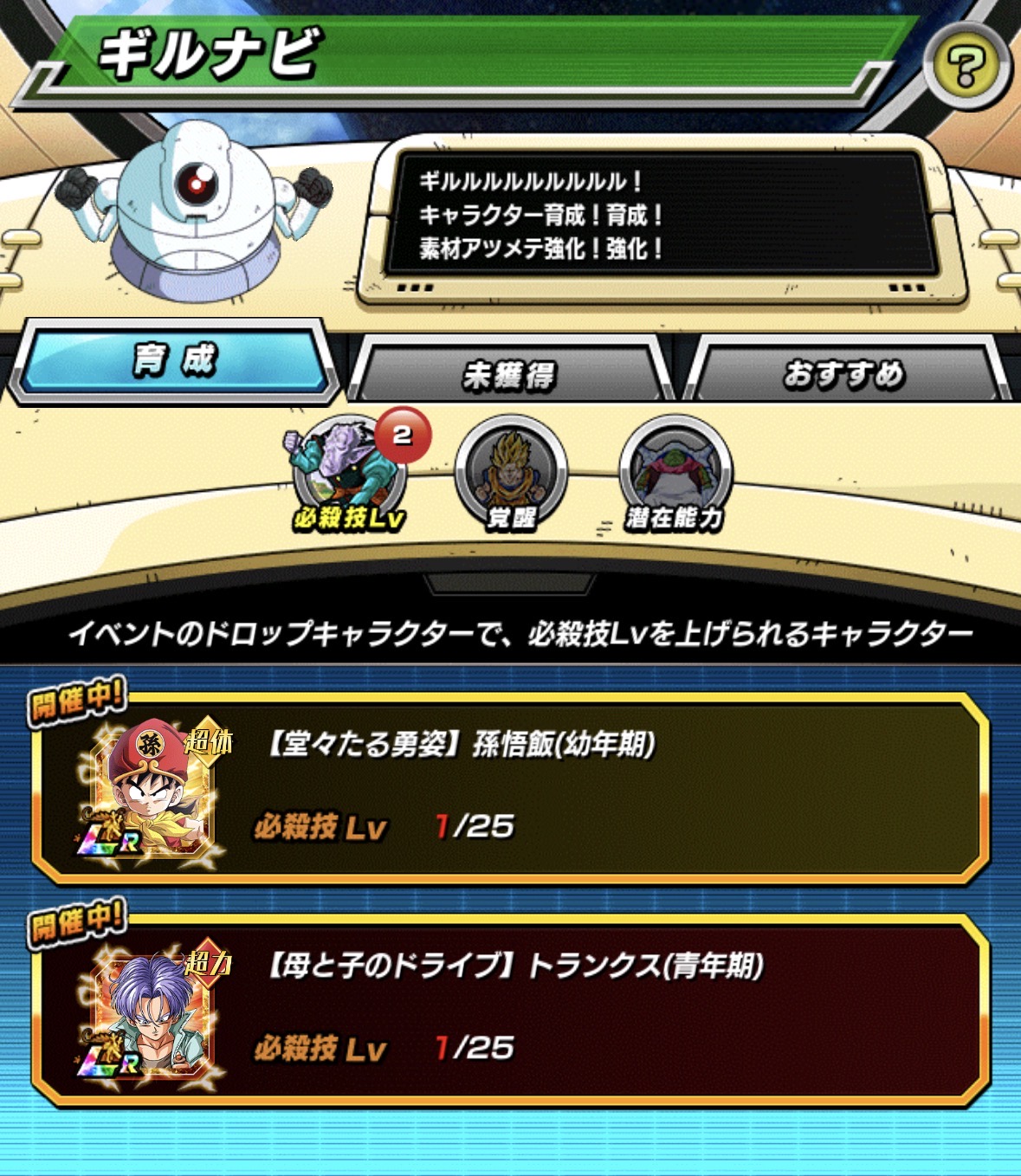
Task: Open the 孫悟飯(幼年期) character card
Action: tap(511, 788)
